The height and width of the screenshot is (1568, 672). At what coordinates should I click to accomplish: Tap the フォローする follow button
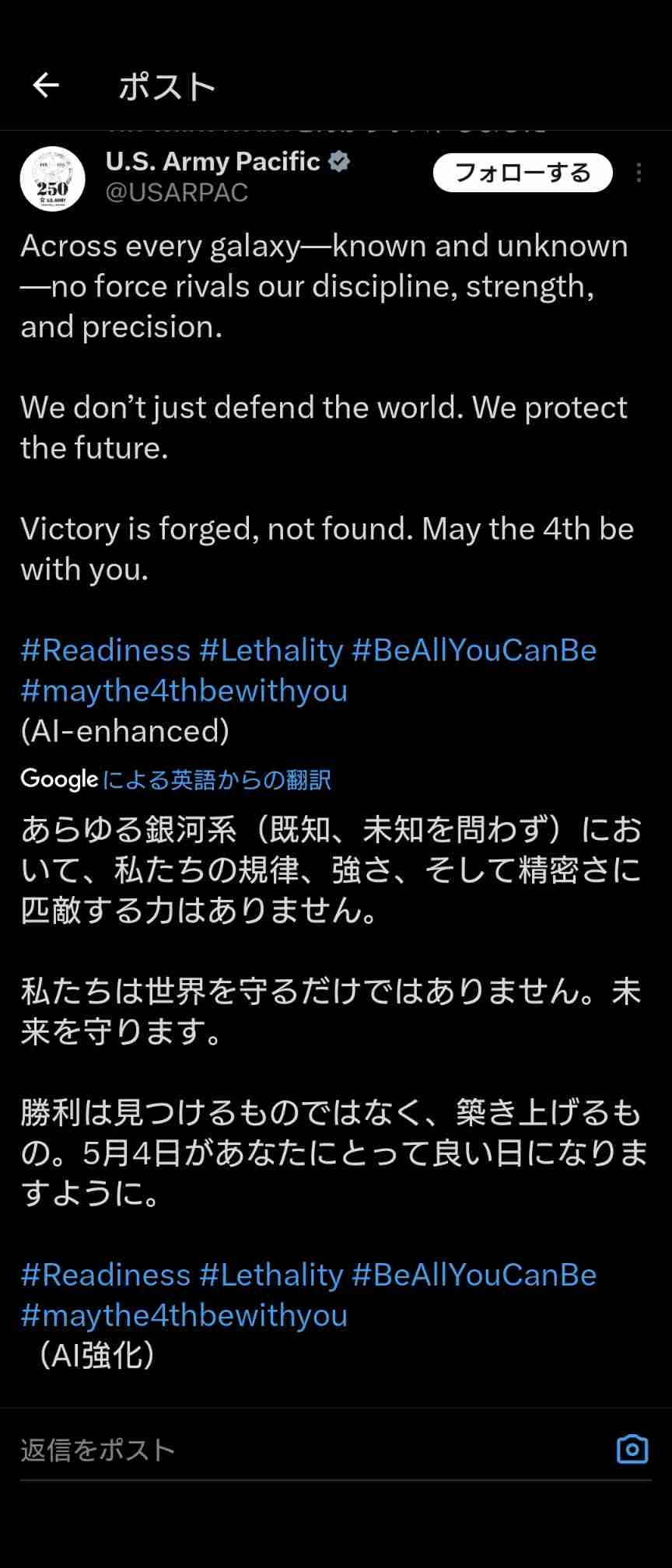coord(522,173)
